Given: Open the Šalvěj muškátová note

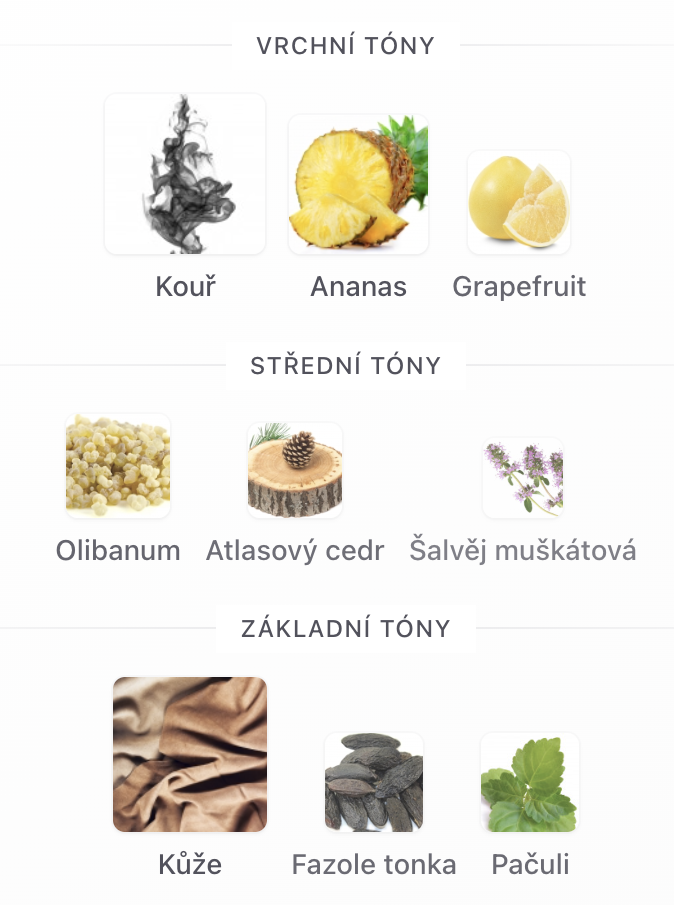Looking at the screenshot, I should coord(523,478).
